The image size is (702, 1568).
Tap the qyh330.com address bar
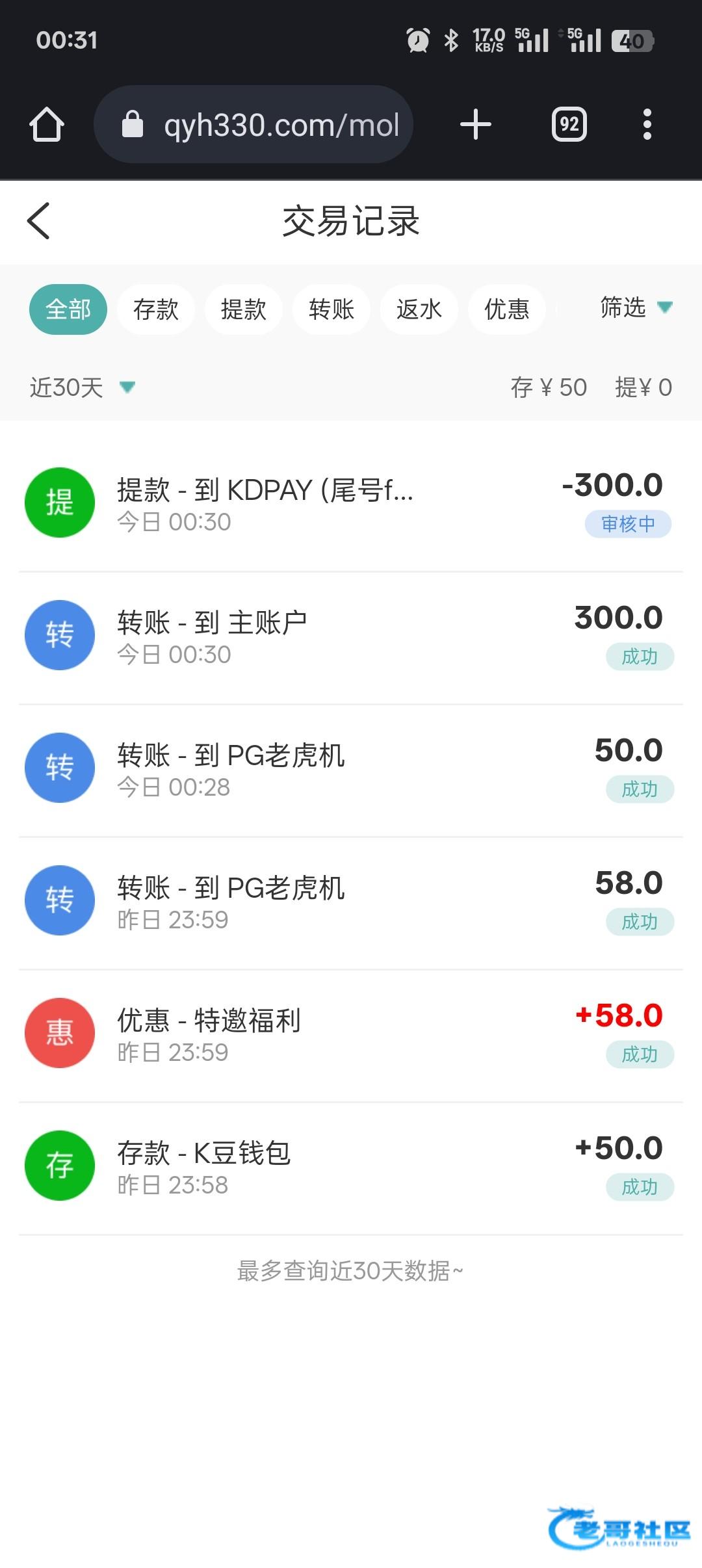tap(253, 124)
